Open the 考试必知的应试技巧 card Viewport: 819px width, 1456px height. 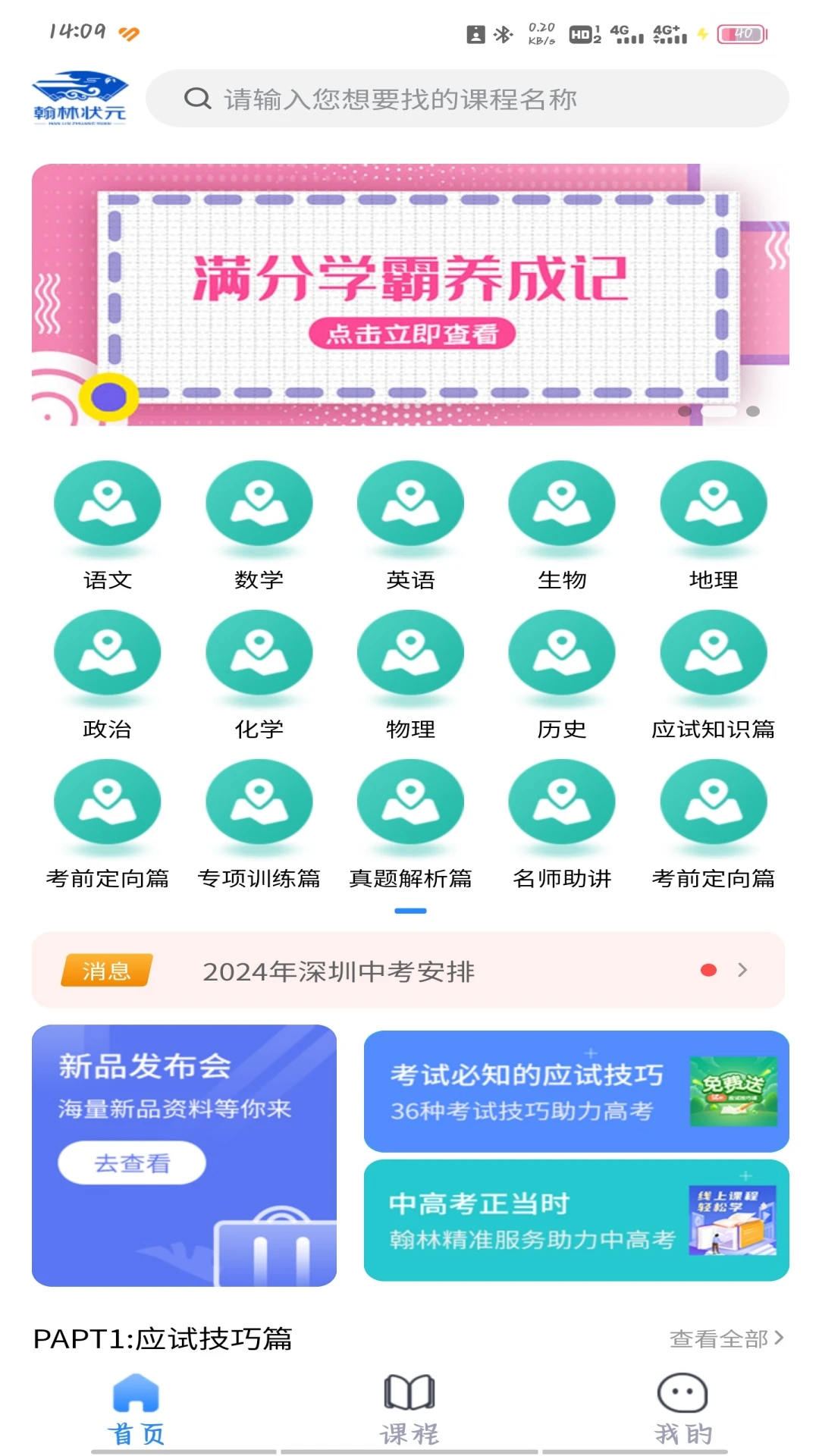[576, 1091]
